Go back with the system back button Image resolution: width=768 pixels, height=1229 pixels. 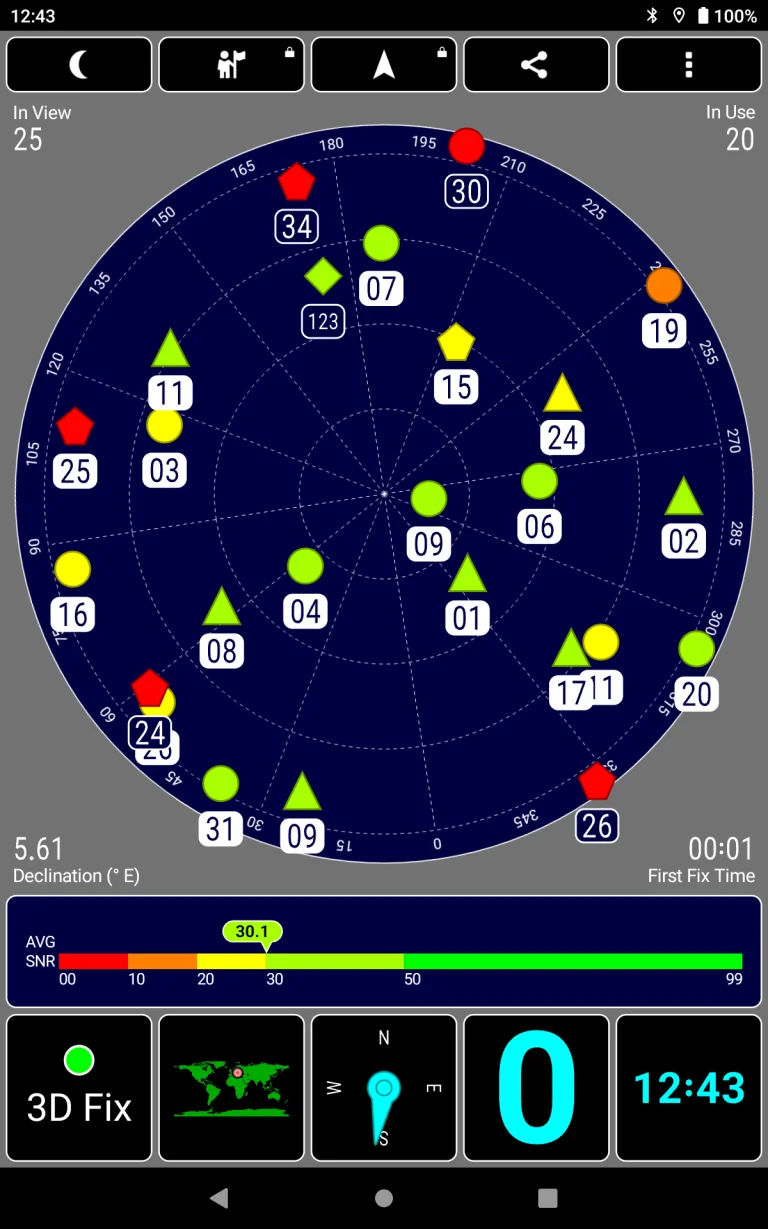[220, 1198]
